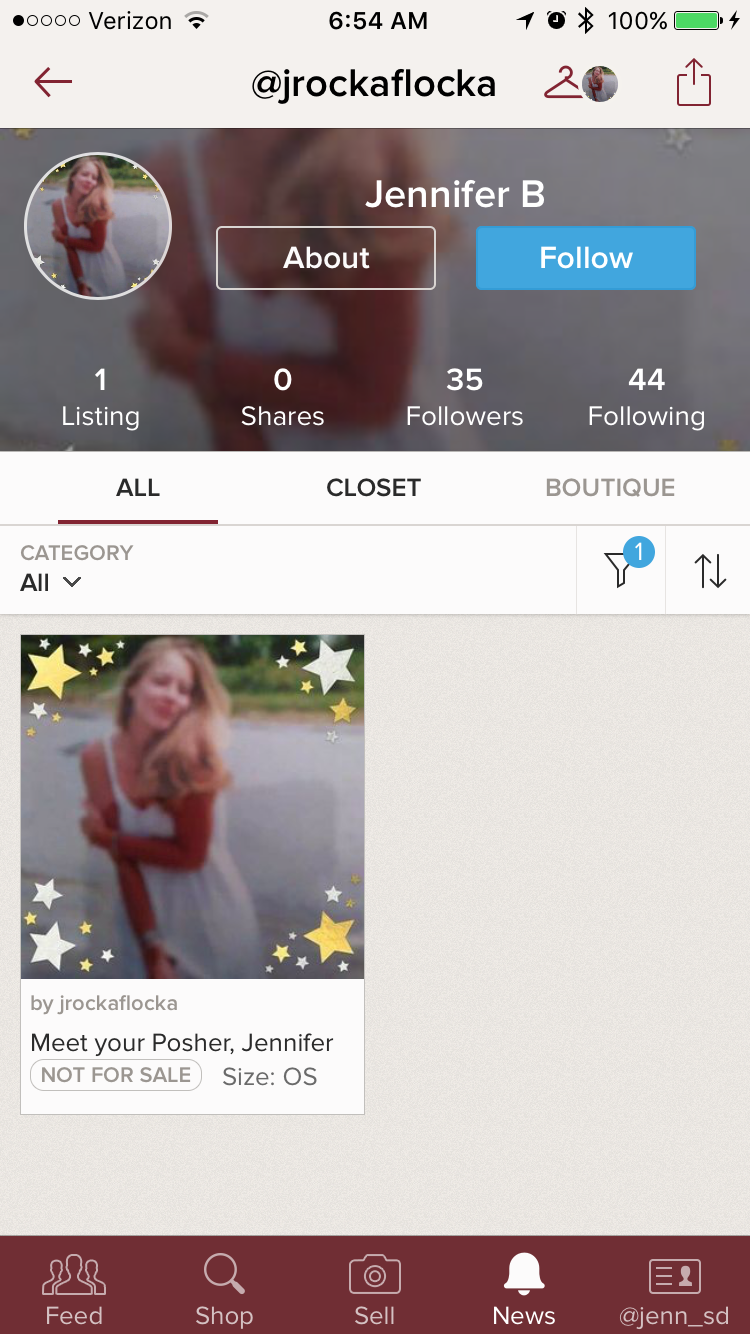750x1334 pixels.
Task: Go back using the top-left arrow
Action: point(53,82)
